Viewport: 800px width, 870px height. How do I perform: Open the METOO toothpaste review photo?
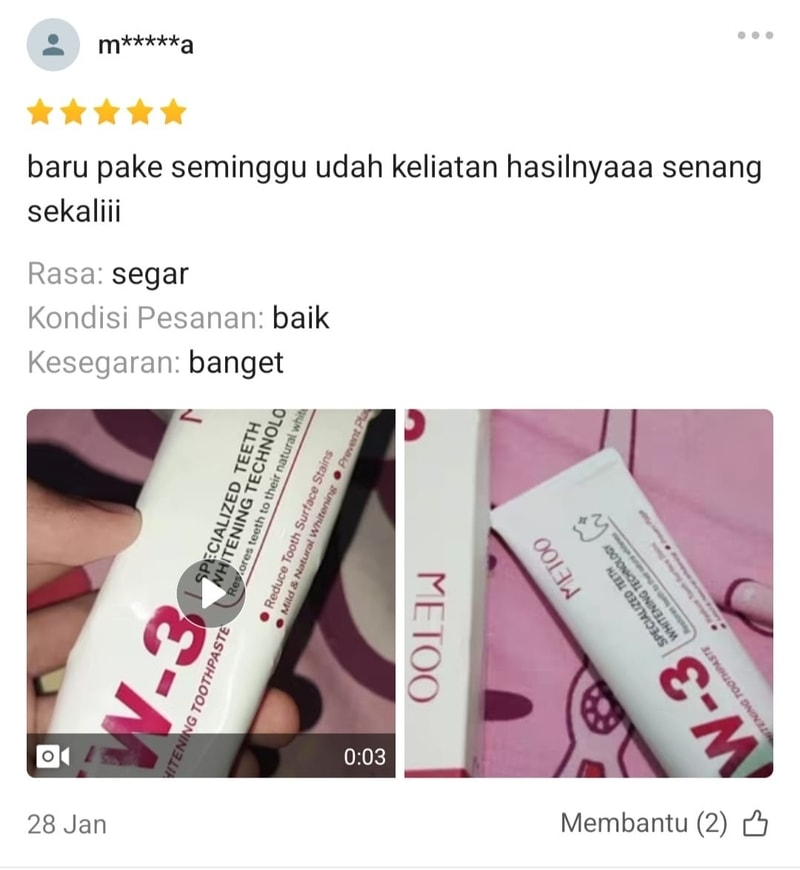click(588, 593)
